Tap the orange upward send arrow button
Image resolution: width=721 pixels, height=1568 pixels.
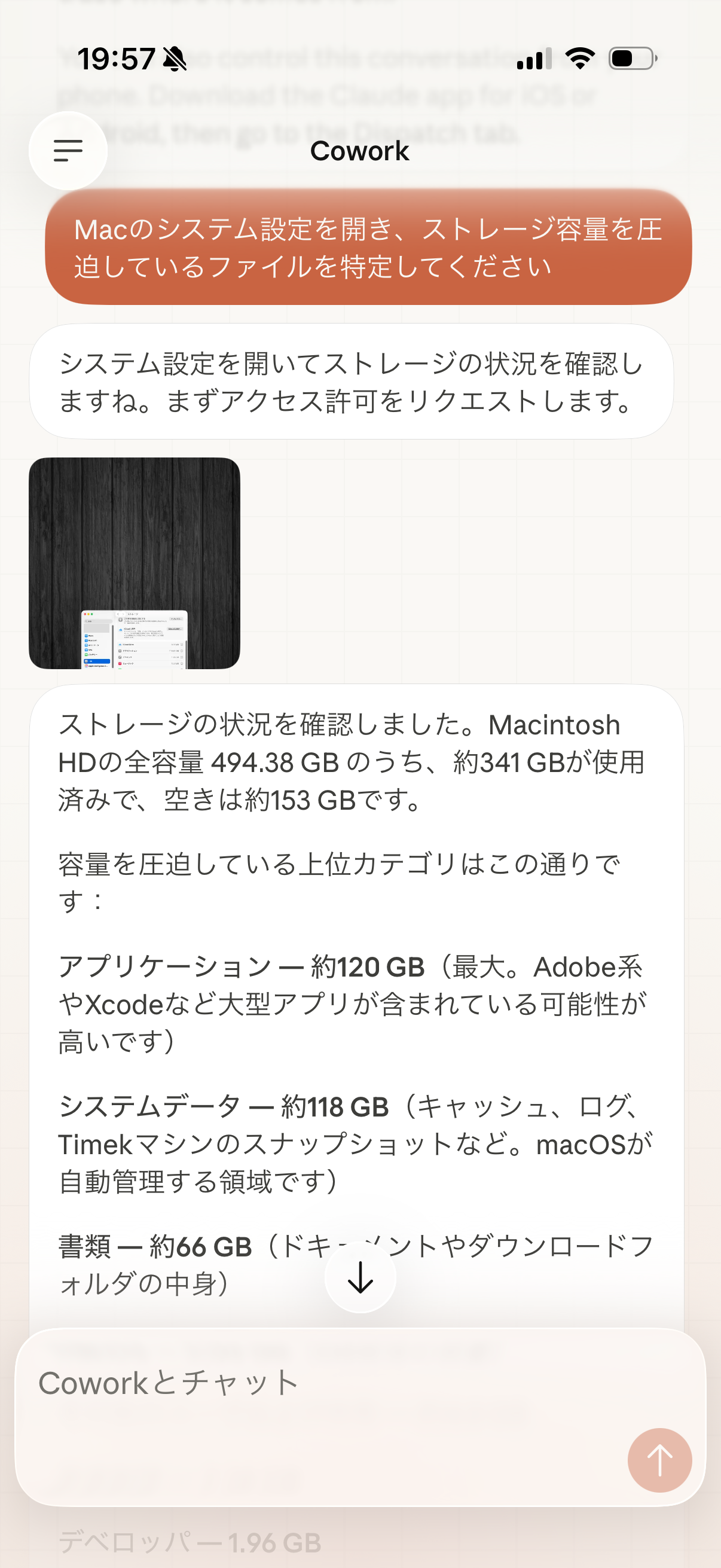point(659,1460)
